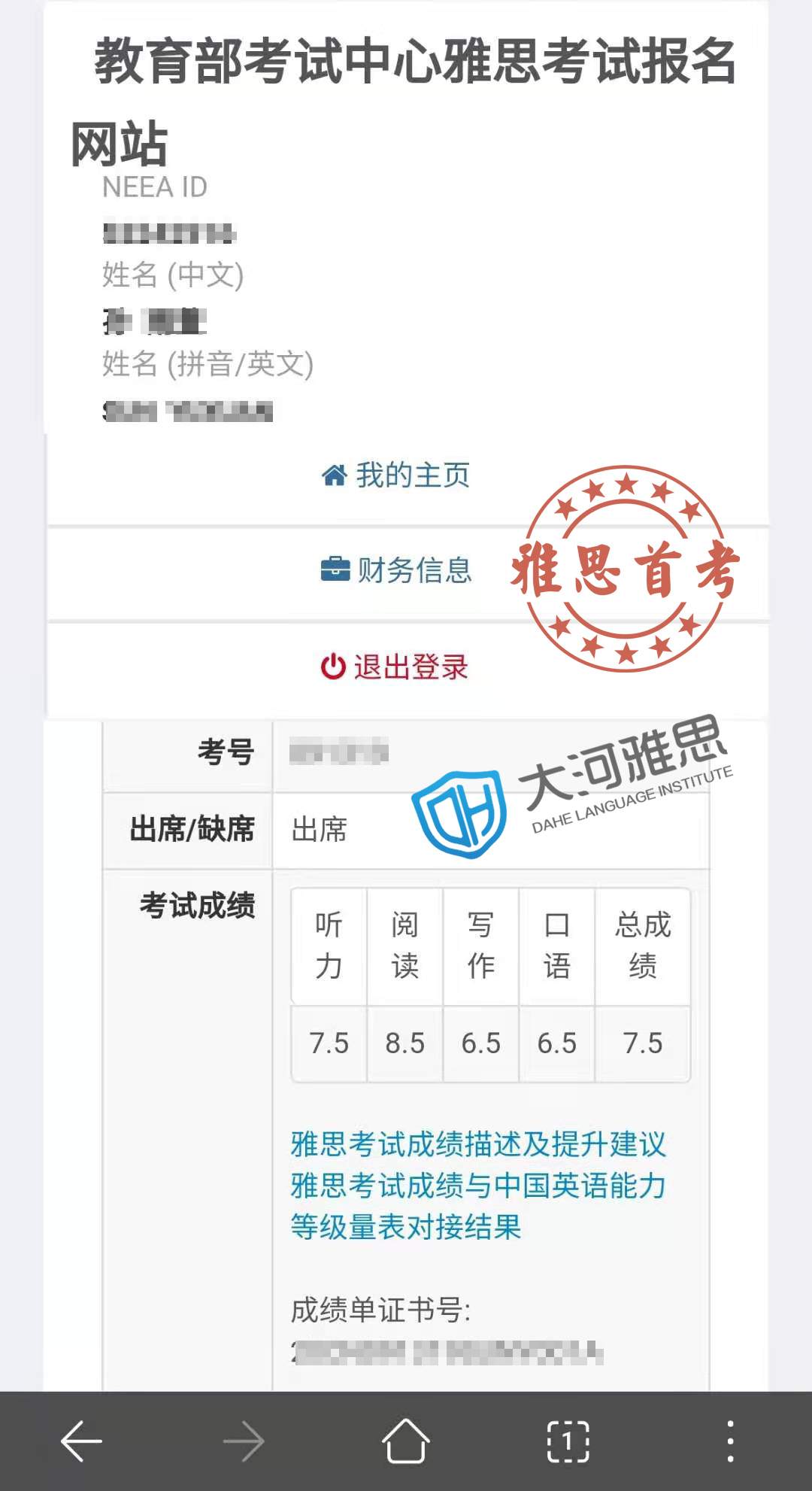The image size is (812, 1491).
Task: Open the browser overflow menu
Action: click(730, 1441)
